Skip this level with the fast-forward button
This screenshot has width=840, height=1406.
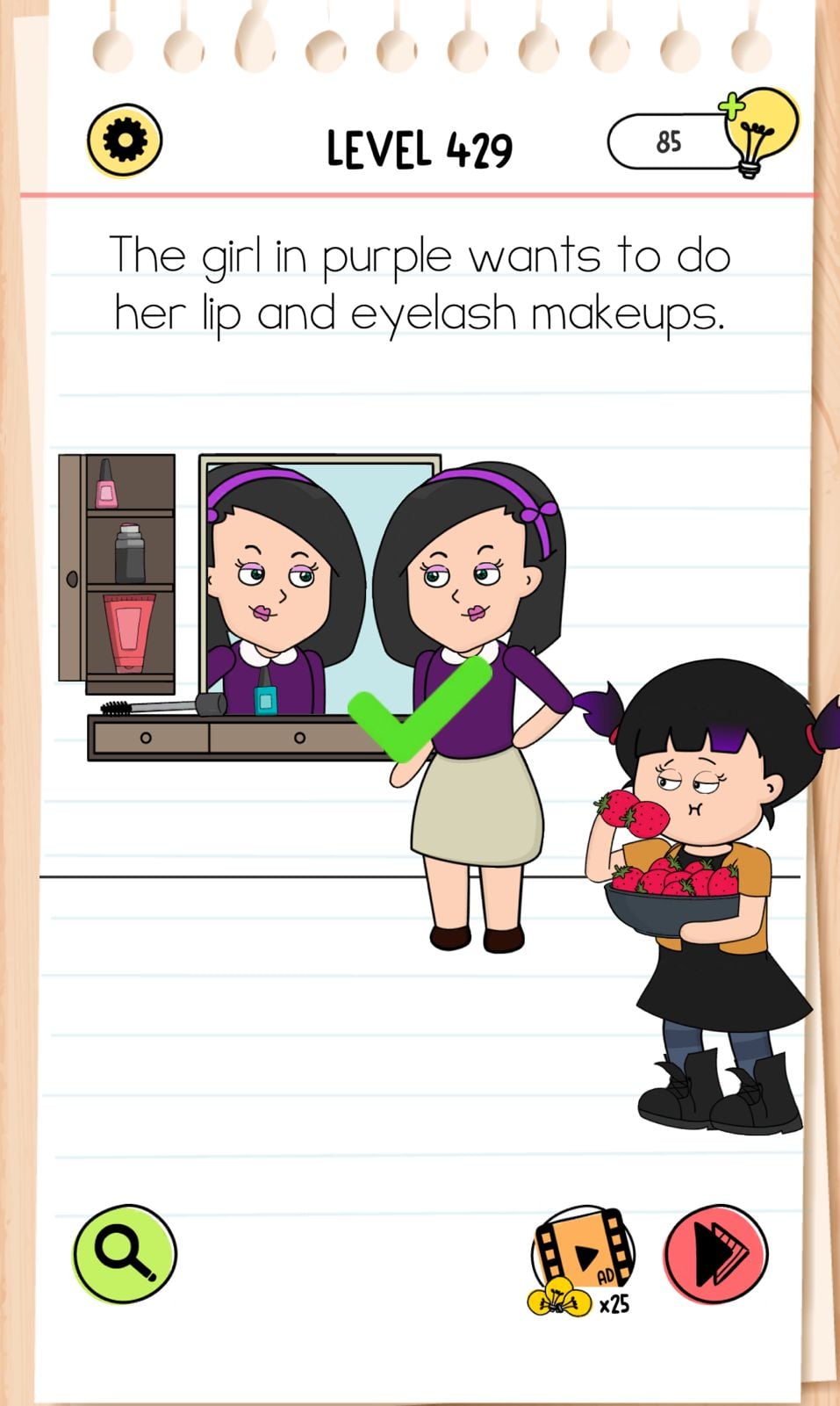tap(715, 1254)
